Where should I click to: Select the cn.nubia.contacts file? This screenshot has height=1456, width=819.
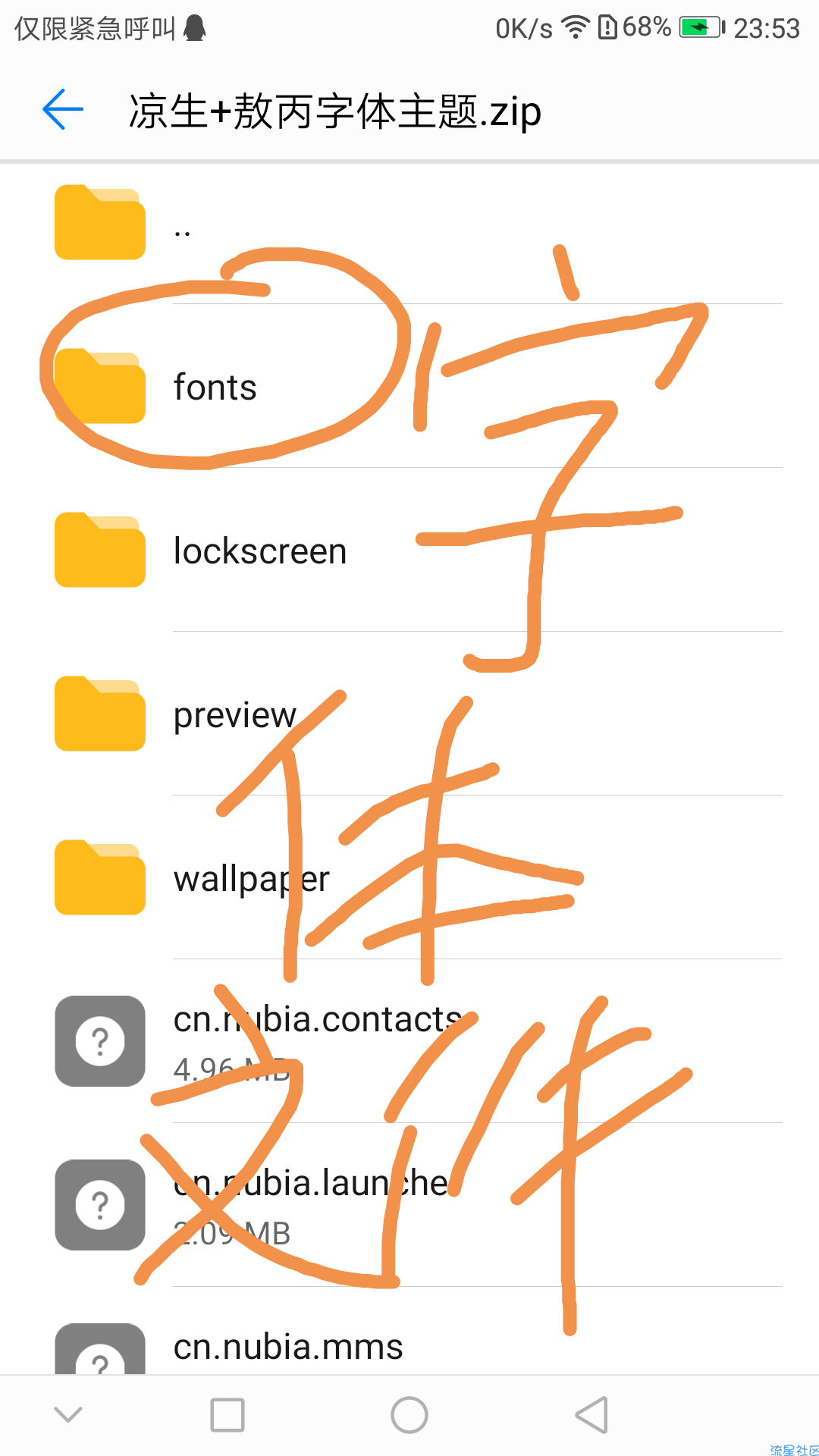click(x=409, y=1041)
